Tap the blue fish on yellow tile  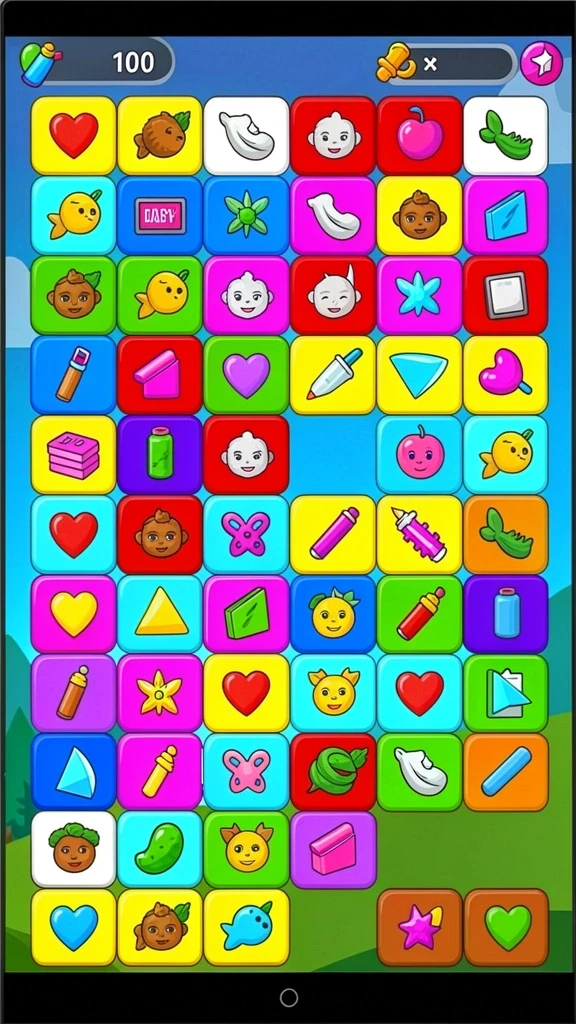[x=246, y=927]
